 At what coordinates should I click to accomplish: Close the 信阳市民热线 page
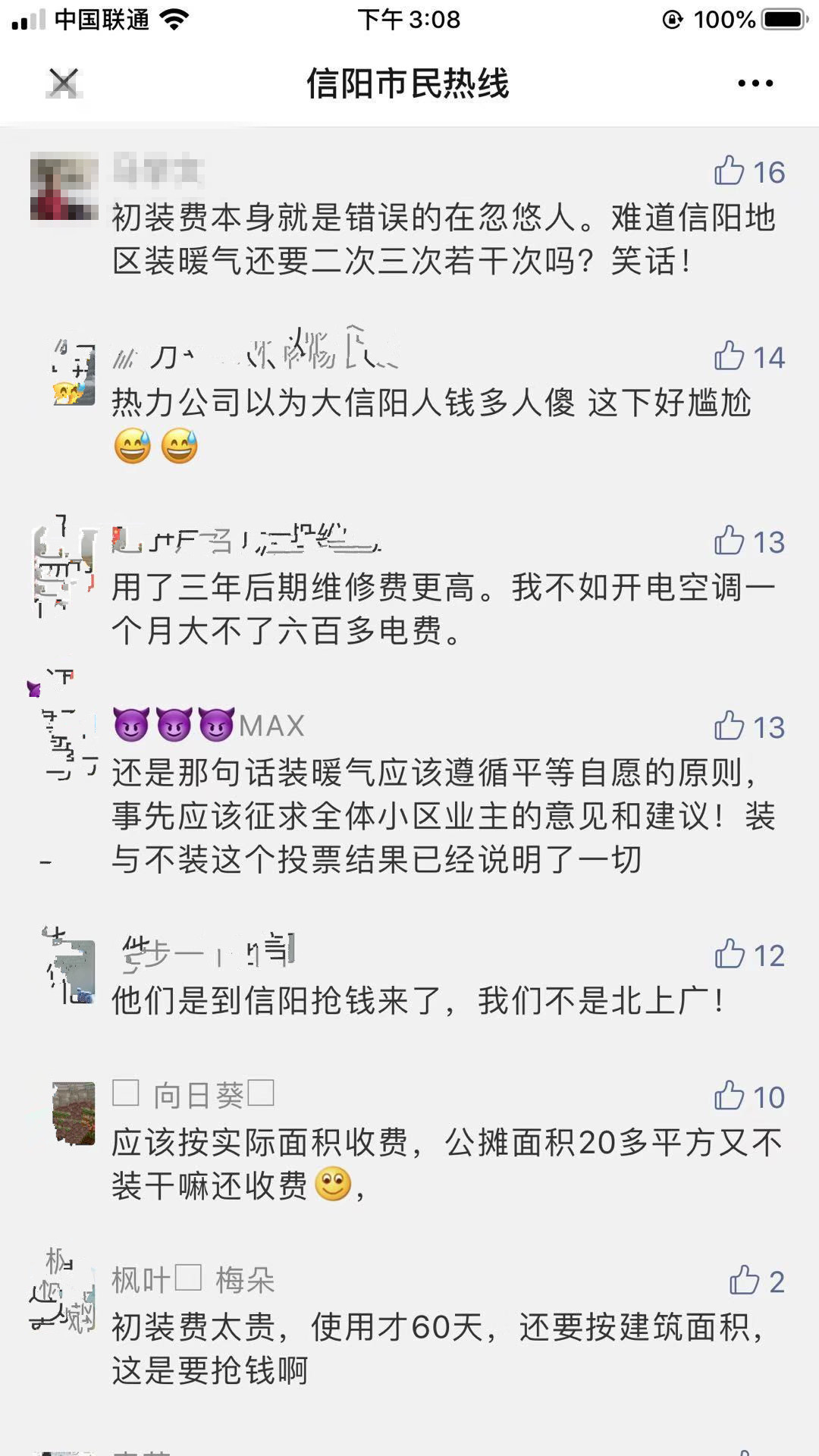tap(63, 83)
